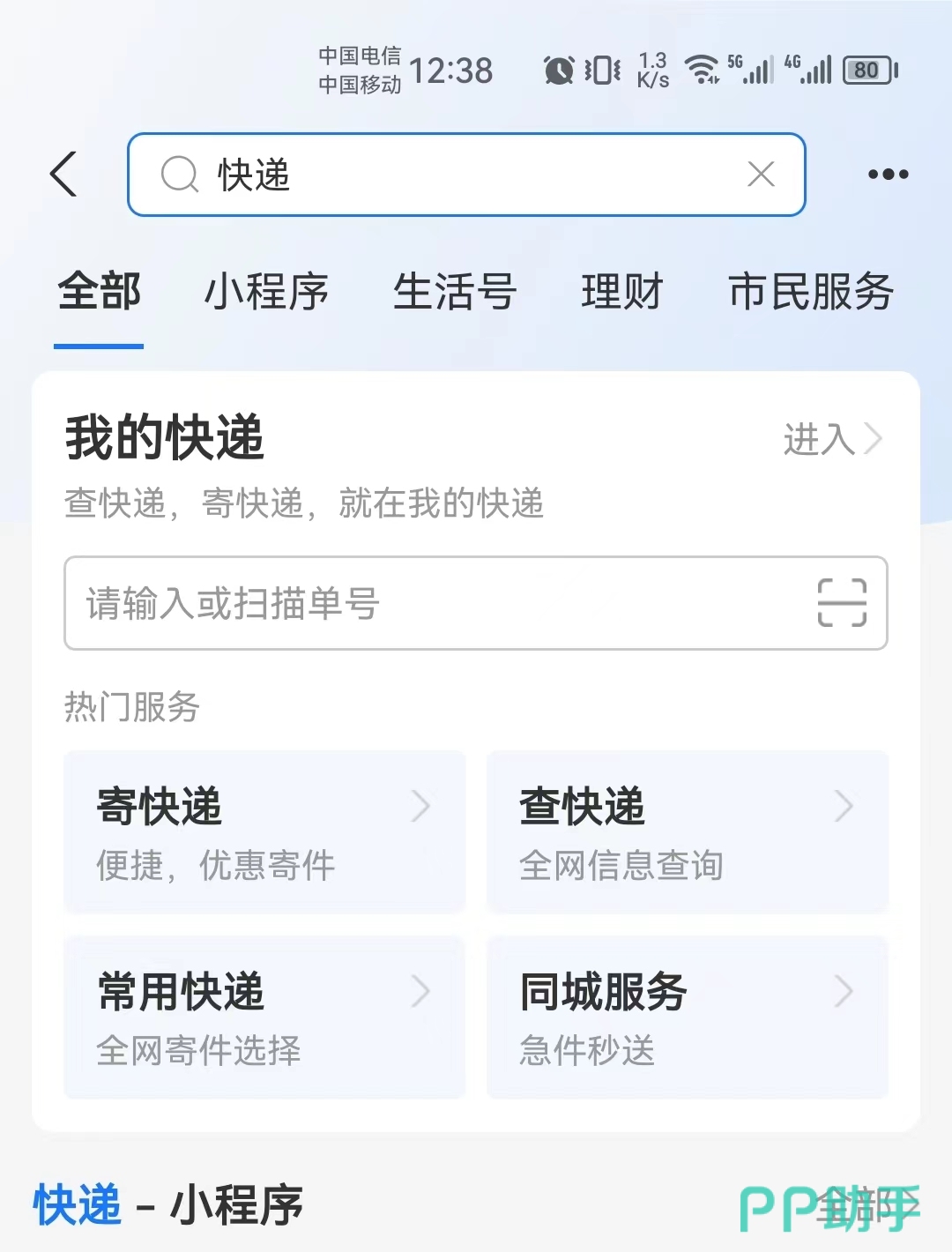Screen dimensions: 952x1252
Task: Select the 生活号 tab
Action: (454, 292)
